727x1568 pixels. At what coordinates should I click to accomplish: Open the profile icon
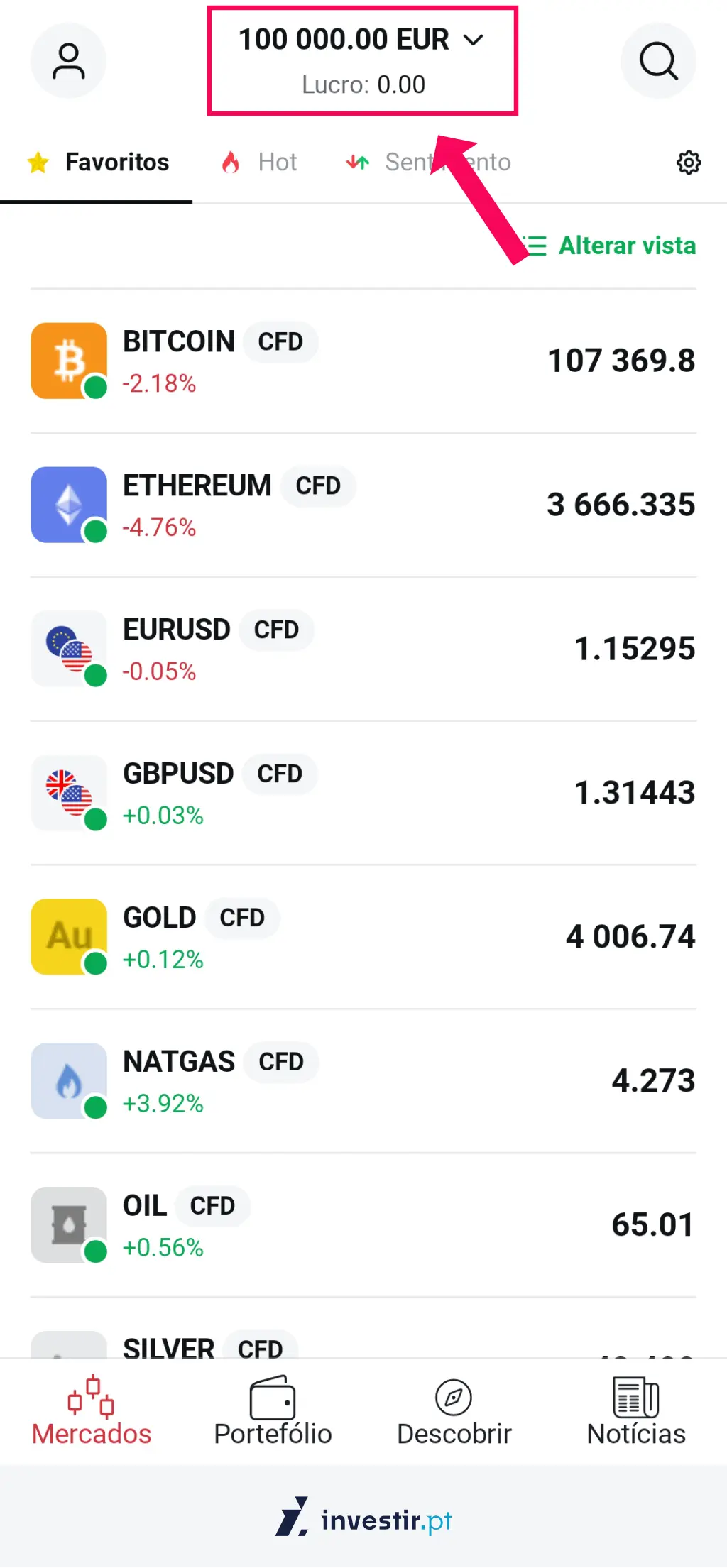point(68,61)
